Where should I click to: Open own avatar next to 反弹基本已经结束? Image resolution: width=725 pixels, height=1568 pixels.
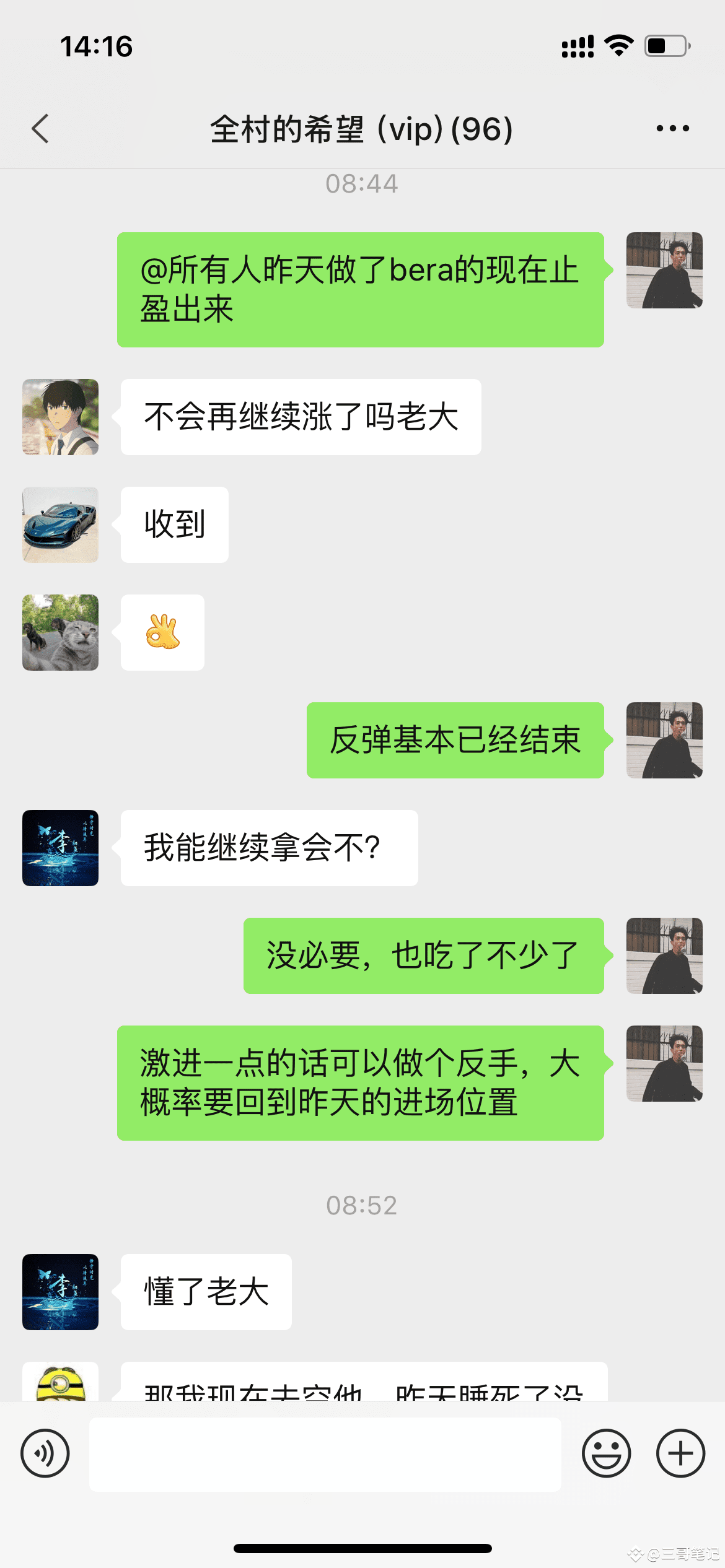(x=664, y=741)
